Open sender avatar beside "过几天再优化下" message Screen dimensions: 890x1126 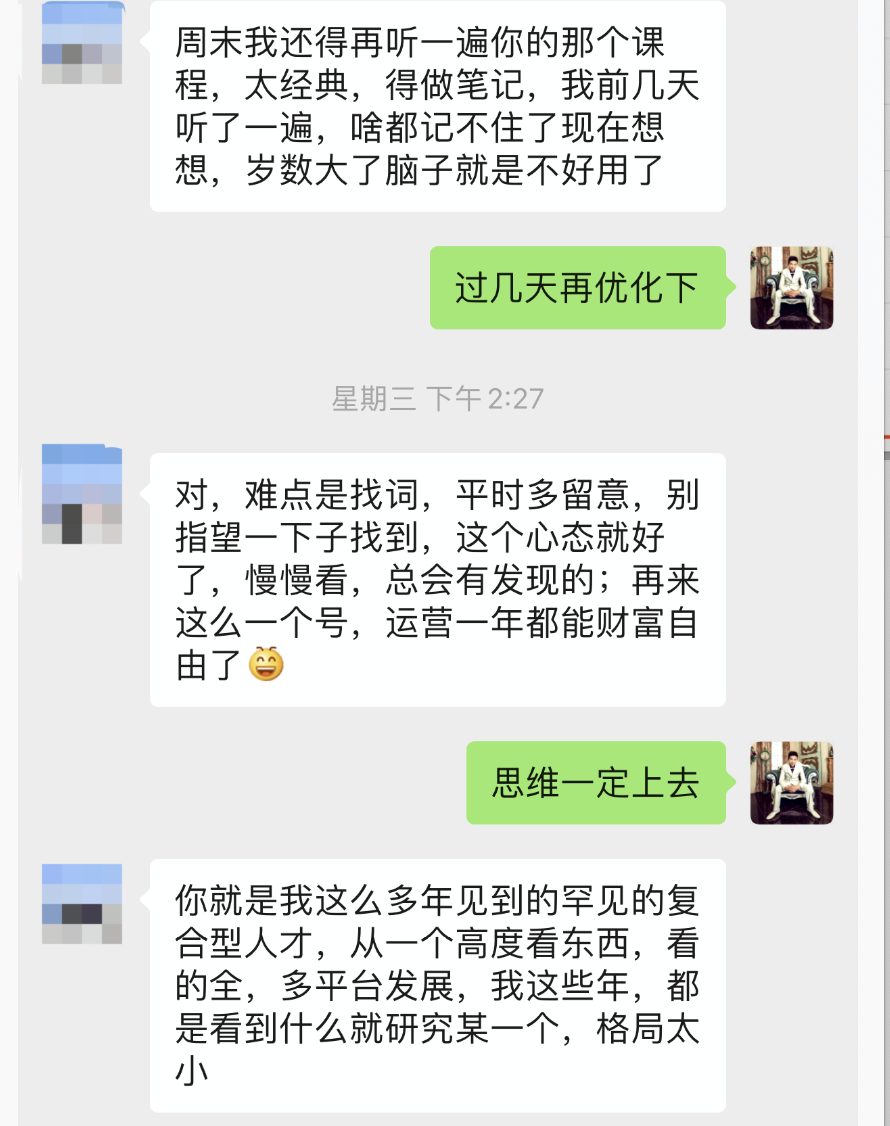pos(791,288)
